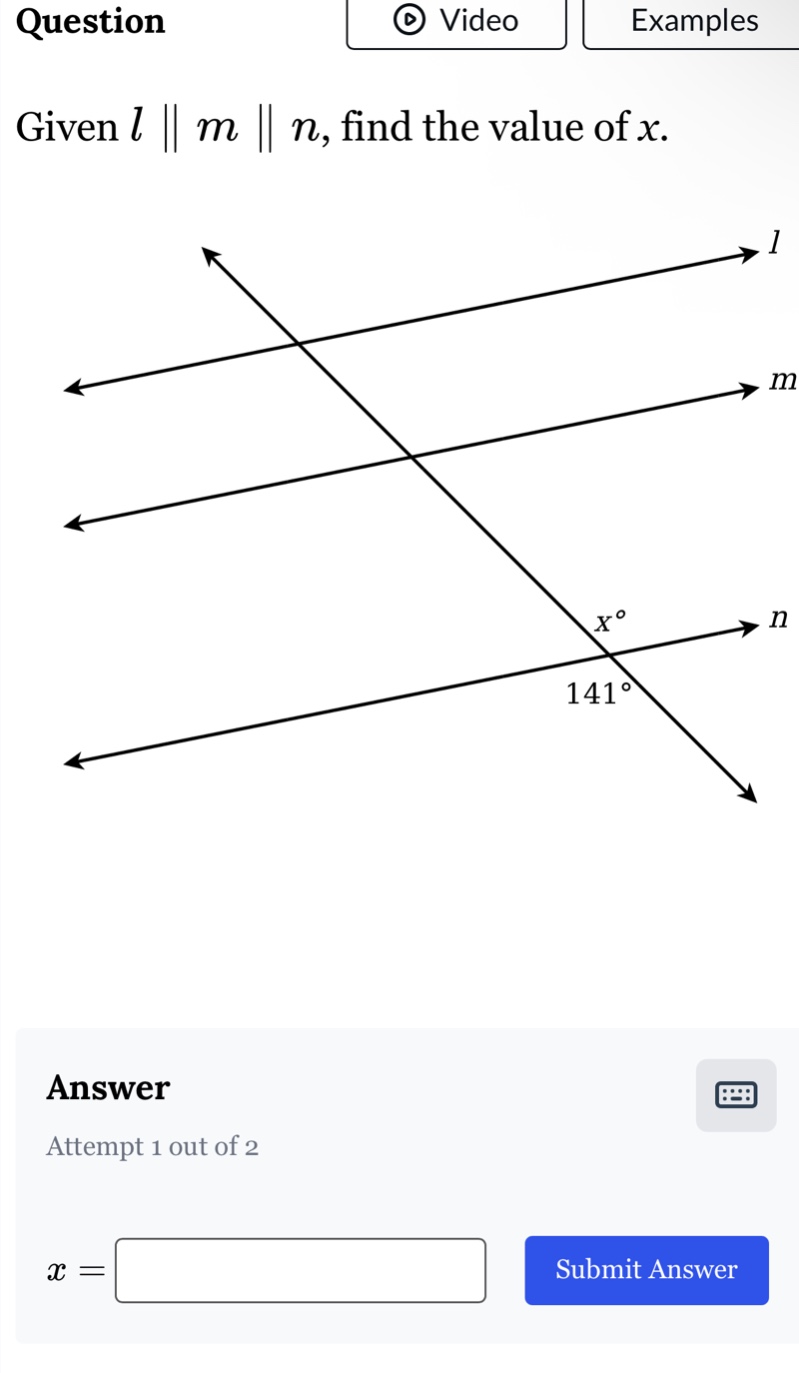Click the circled play symbol for tutorial video
Image resolution: width=799 pixels, height=1373 pixels.
[x=407, y=21]
